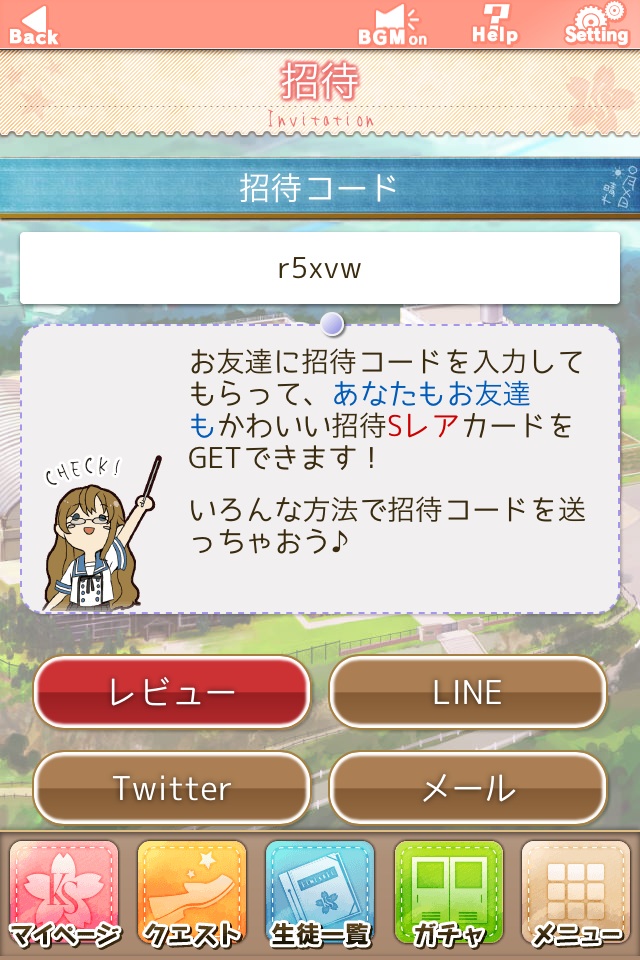640x960 pixels.
Task: Go to the ガチャ tab
Action: [x=448, y=894]
